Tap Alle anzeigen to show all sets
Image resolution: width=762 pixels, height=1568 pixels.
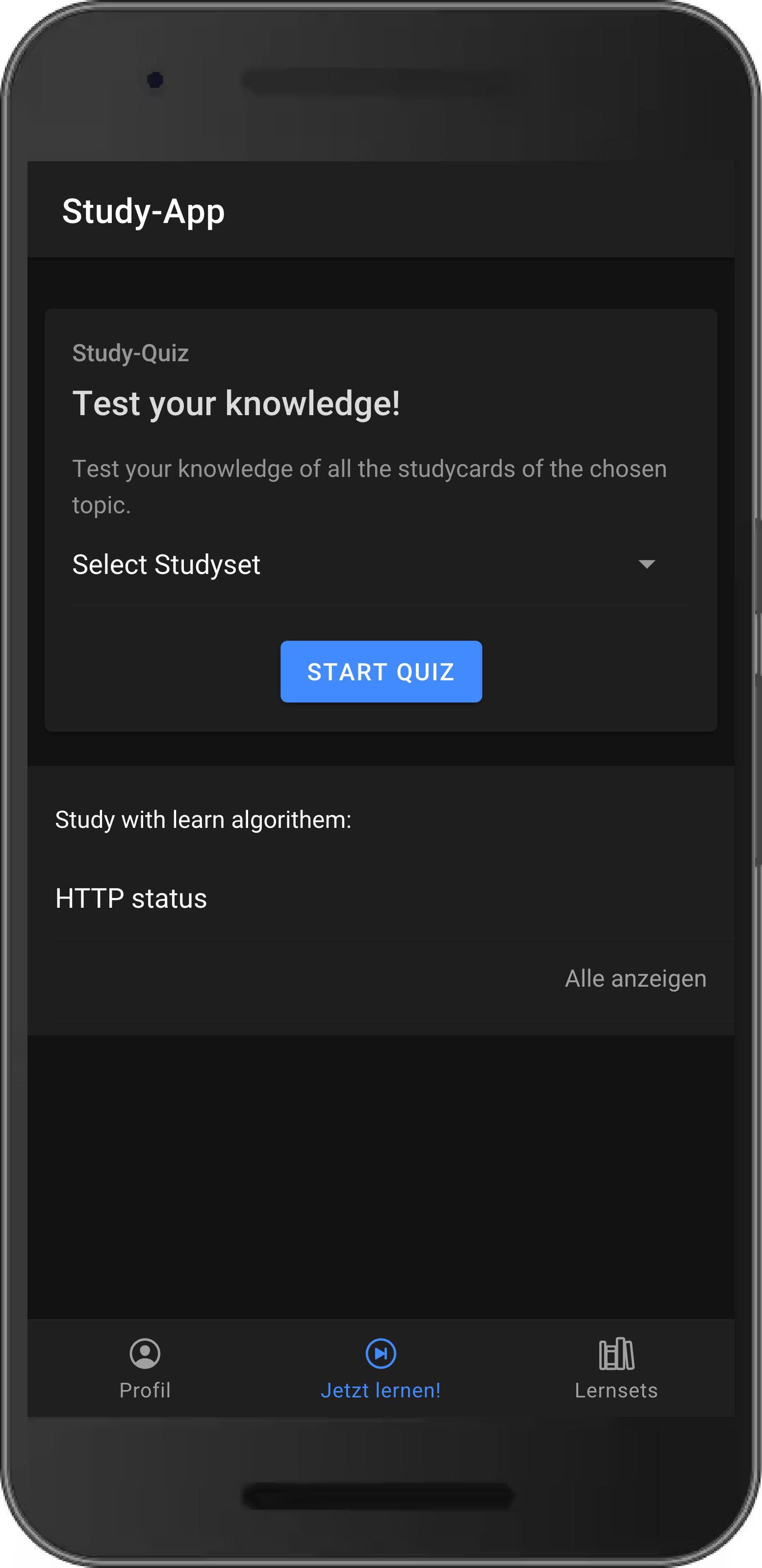pyautogui.click(x=635, y=978)
